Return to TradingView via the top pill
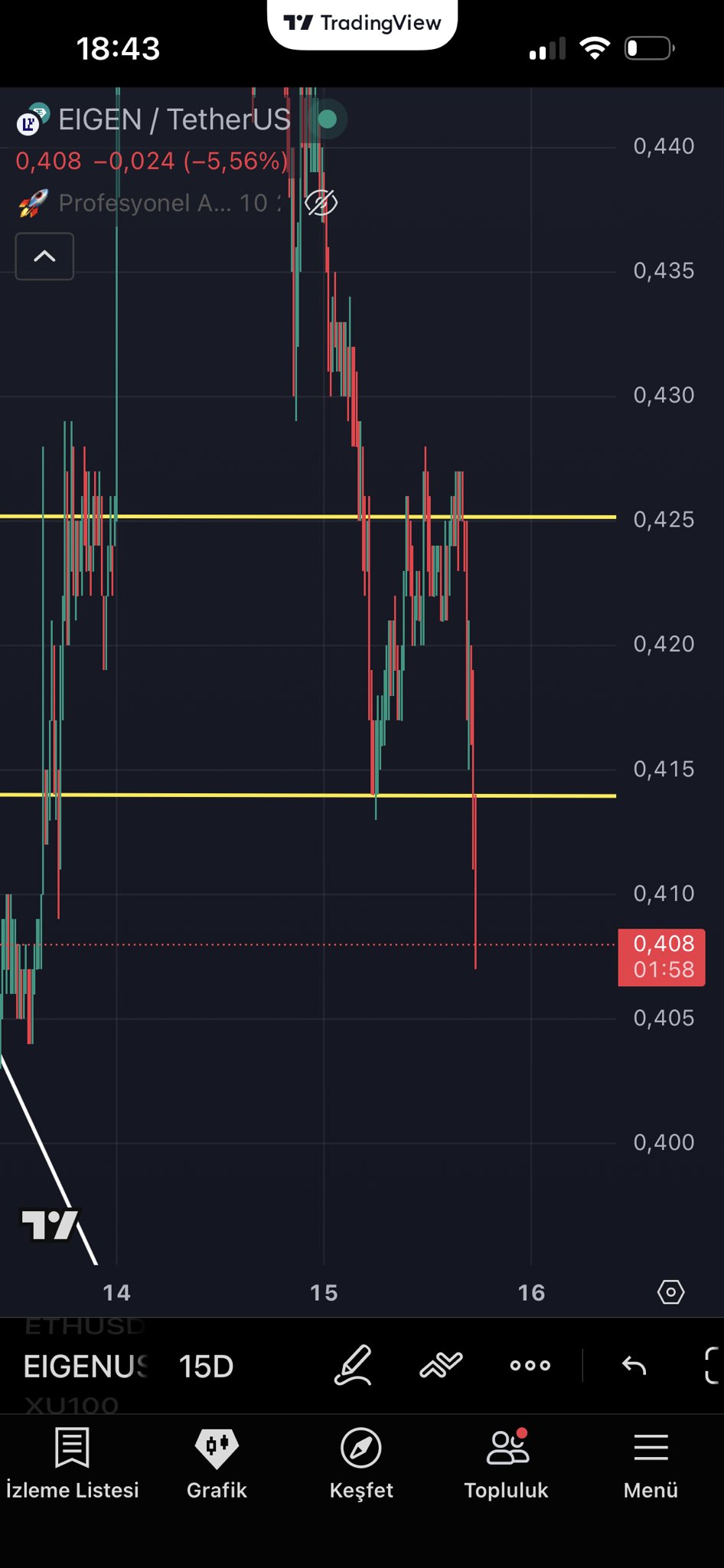Screen dimensions: 724x1568 click(x=362, y=23)
